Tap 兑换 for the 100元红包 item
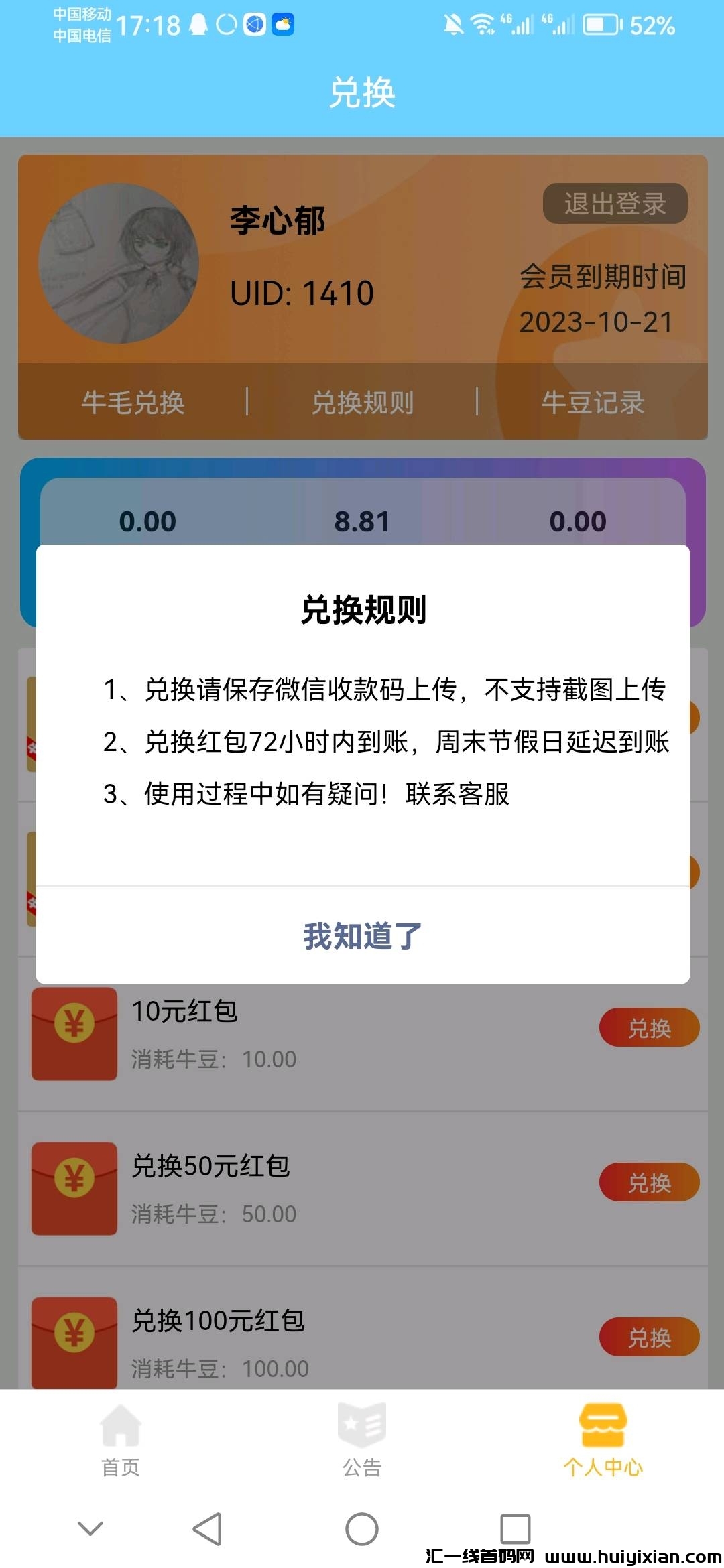 (648, 1337)
